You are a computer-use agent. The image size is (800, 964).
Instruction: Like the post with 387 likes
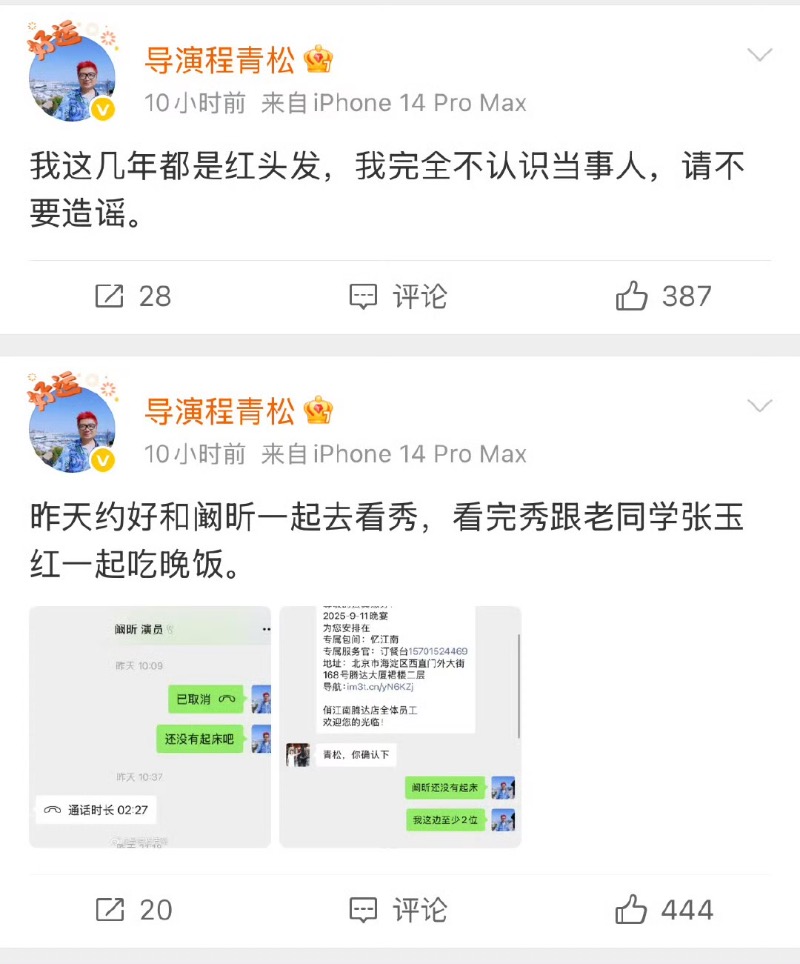663,296
